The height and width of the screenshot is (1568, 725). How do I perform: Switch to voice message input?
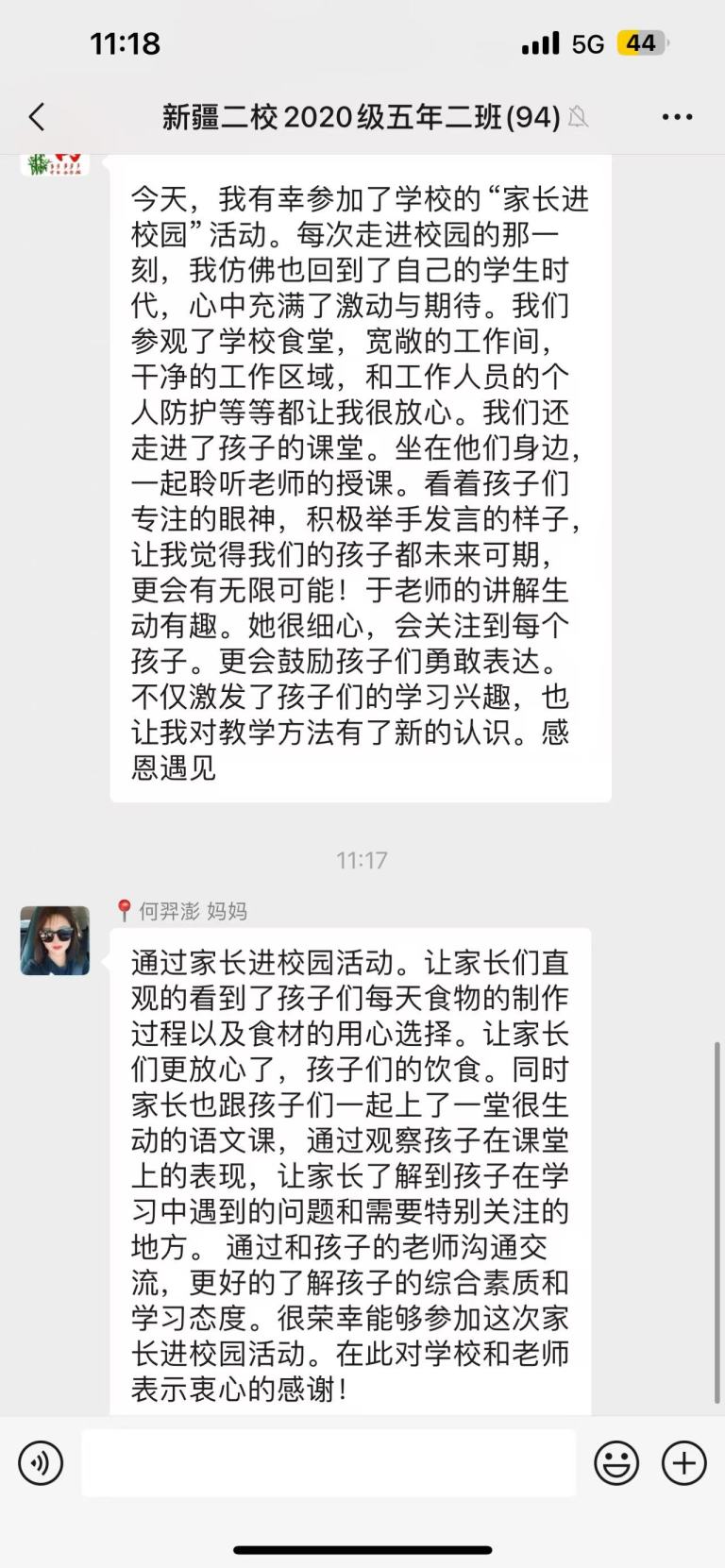click(x=41, y=1463)
